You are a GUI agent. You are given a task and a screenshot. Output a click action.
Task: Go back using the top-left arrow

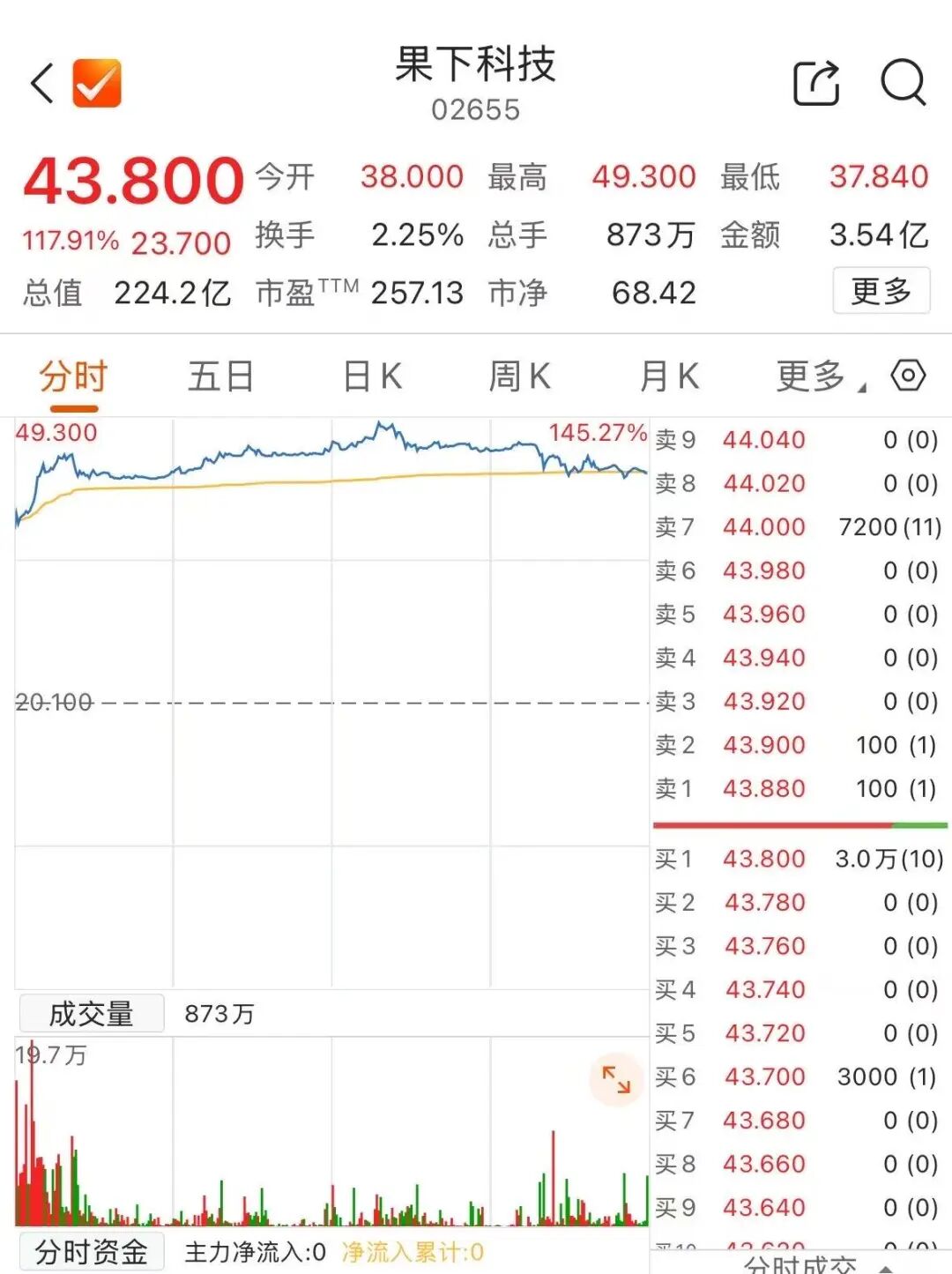pos(41,84)
